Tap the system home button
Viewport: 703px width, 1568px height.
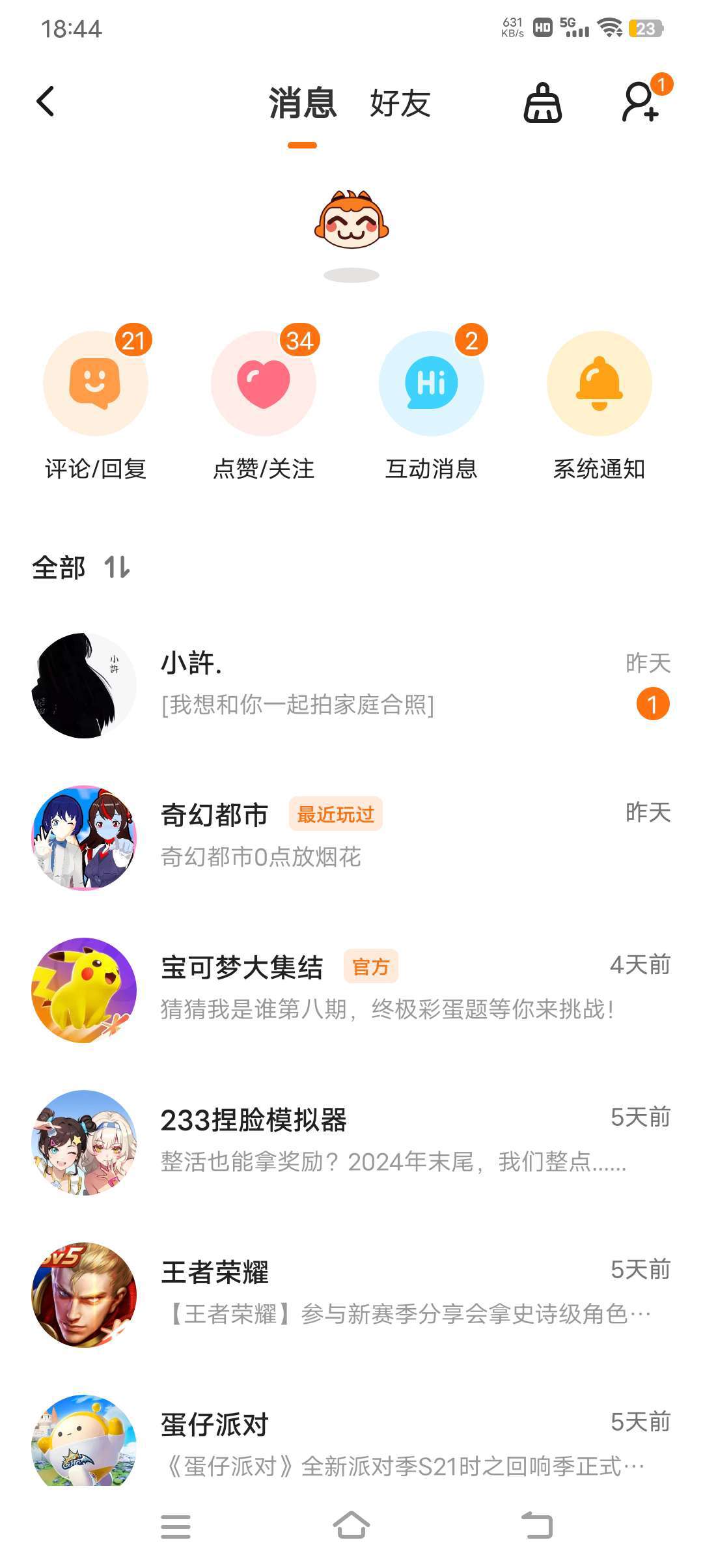point(351,1526)
